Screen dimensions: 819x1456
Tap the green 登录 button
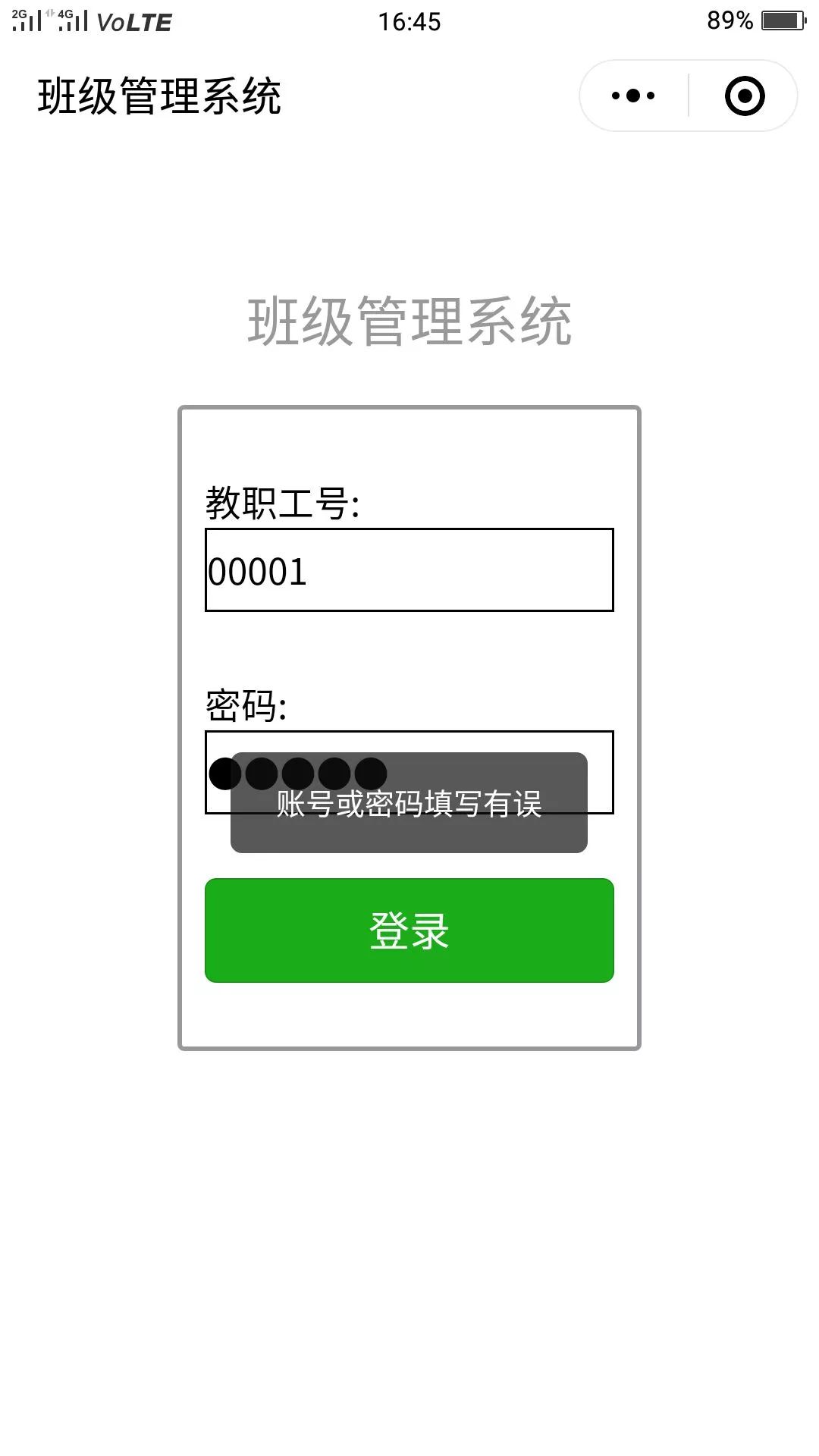point(409,930)
